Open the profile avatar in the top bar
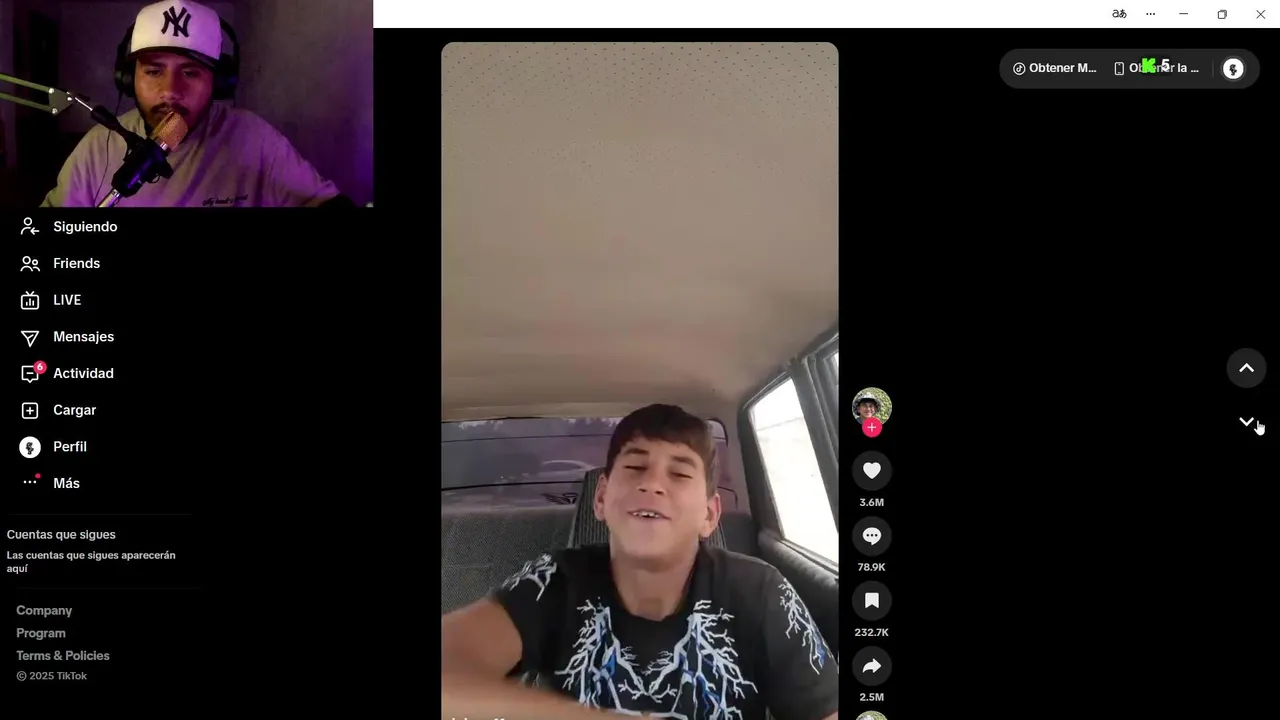The image size is (1280, 720). click(1233, 69)
